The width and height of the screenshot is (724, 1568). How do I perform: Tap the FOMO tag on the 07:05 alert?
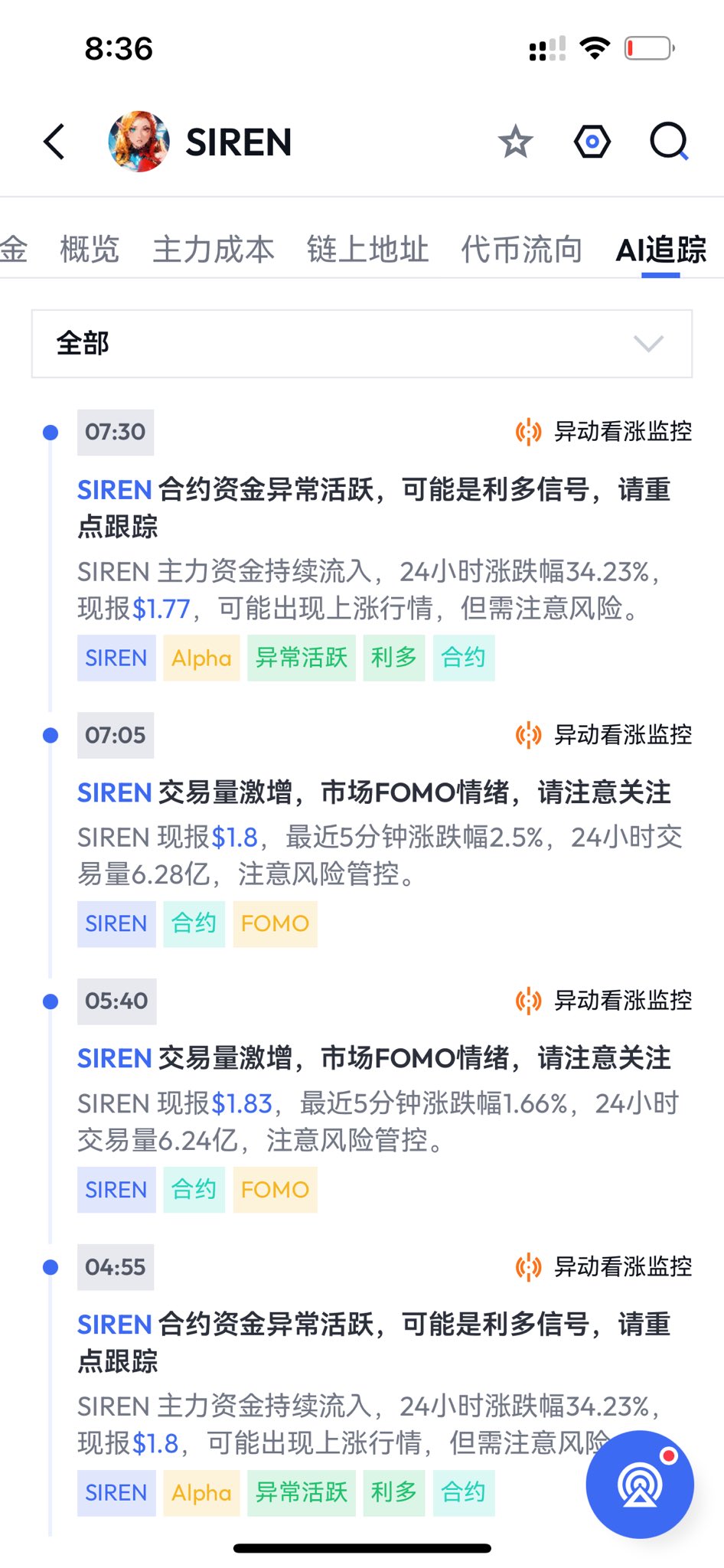coord(275,924)
